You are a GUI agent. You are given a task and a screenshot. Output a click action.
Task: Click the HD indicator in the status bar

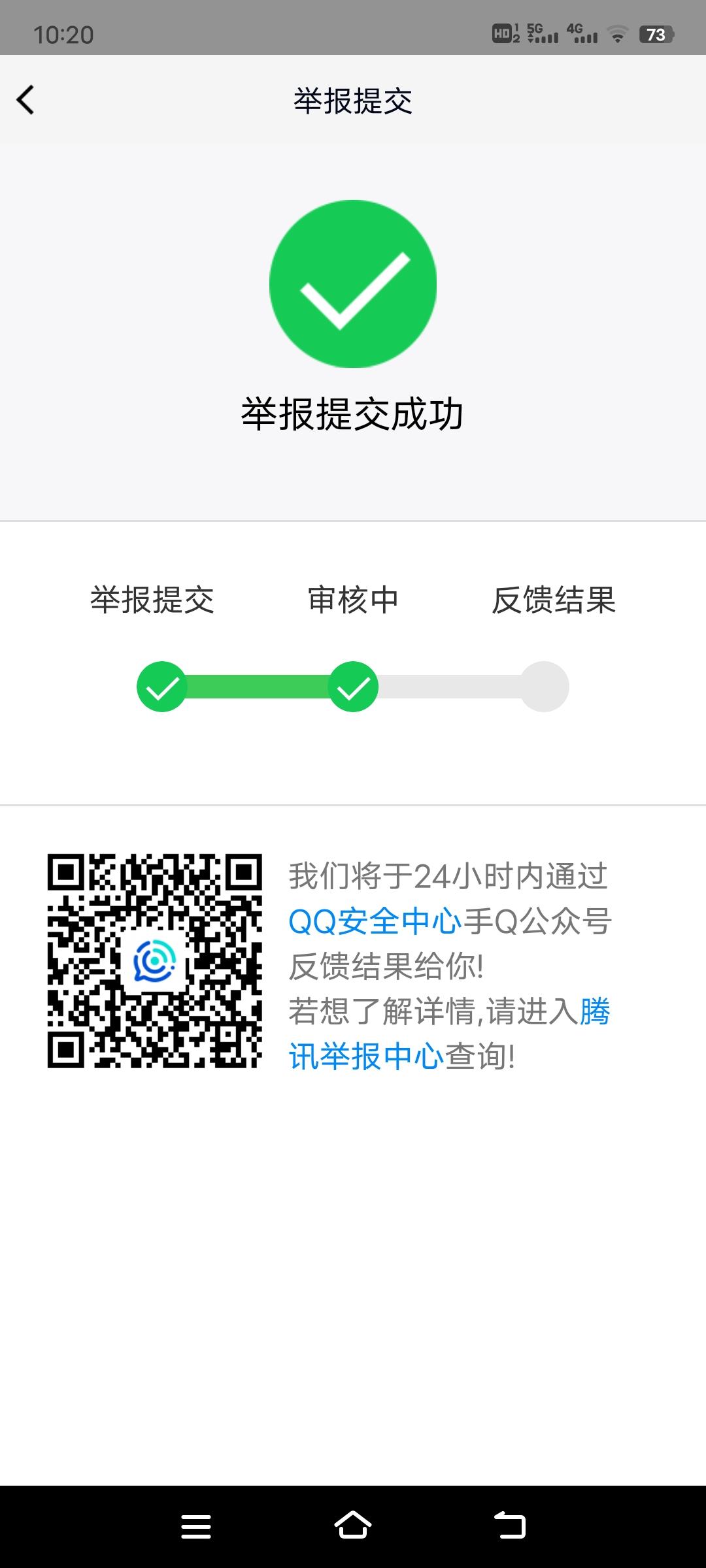503,31
